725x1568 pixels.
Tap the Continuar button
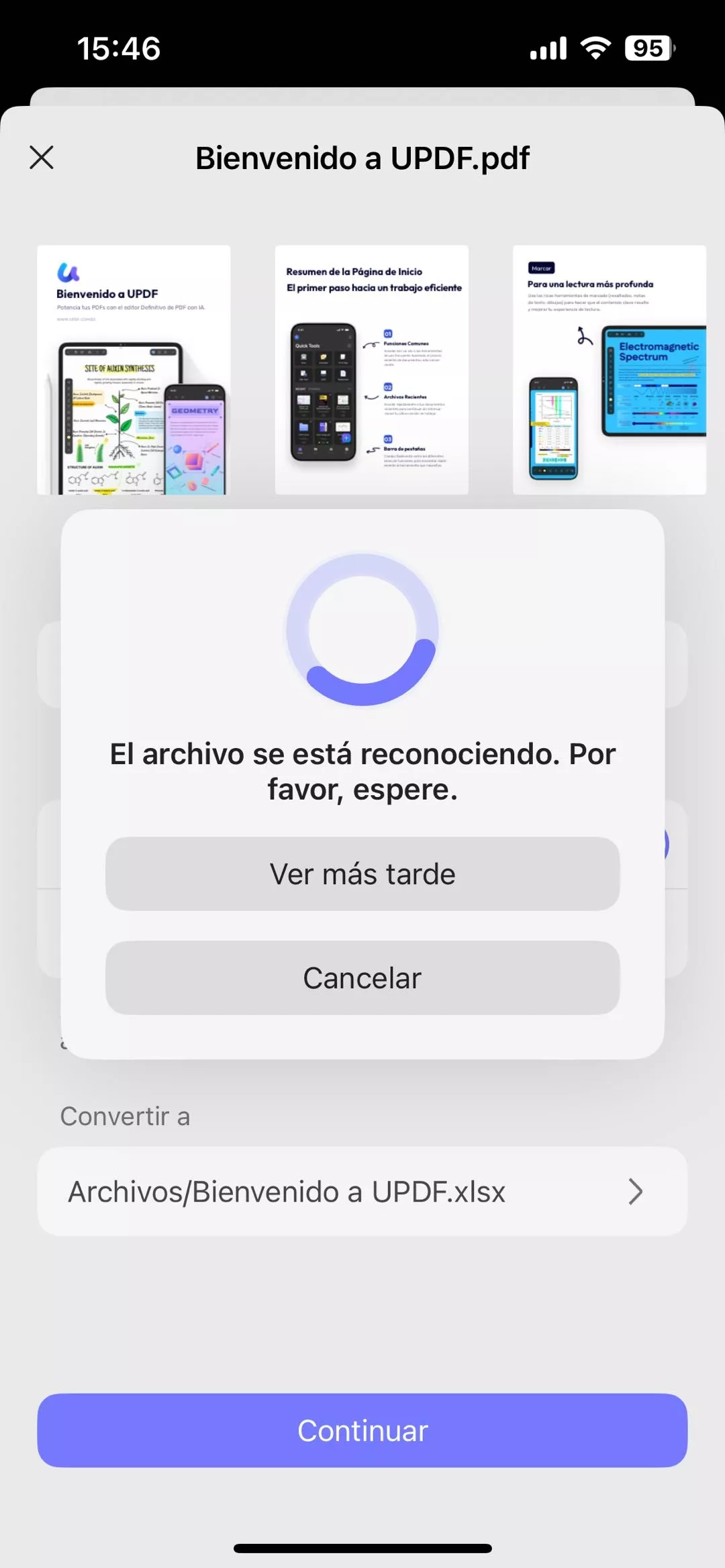[x=362, y=1430]
